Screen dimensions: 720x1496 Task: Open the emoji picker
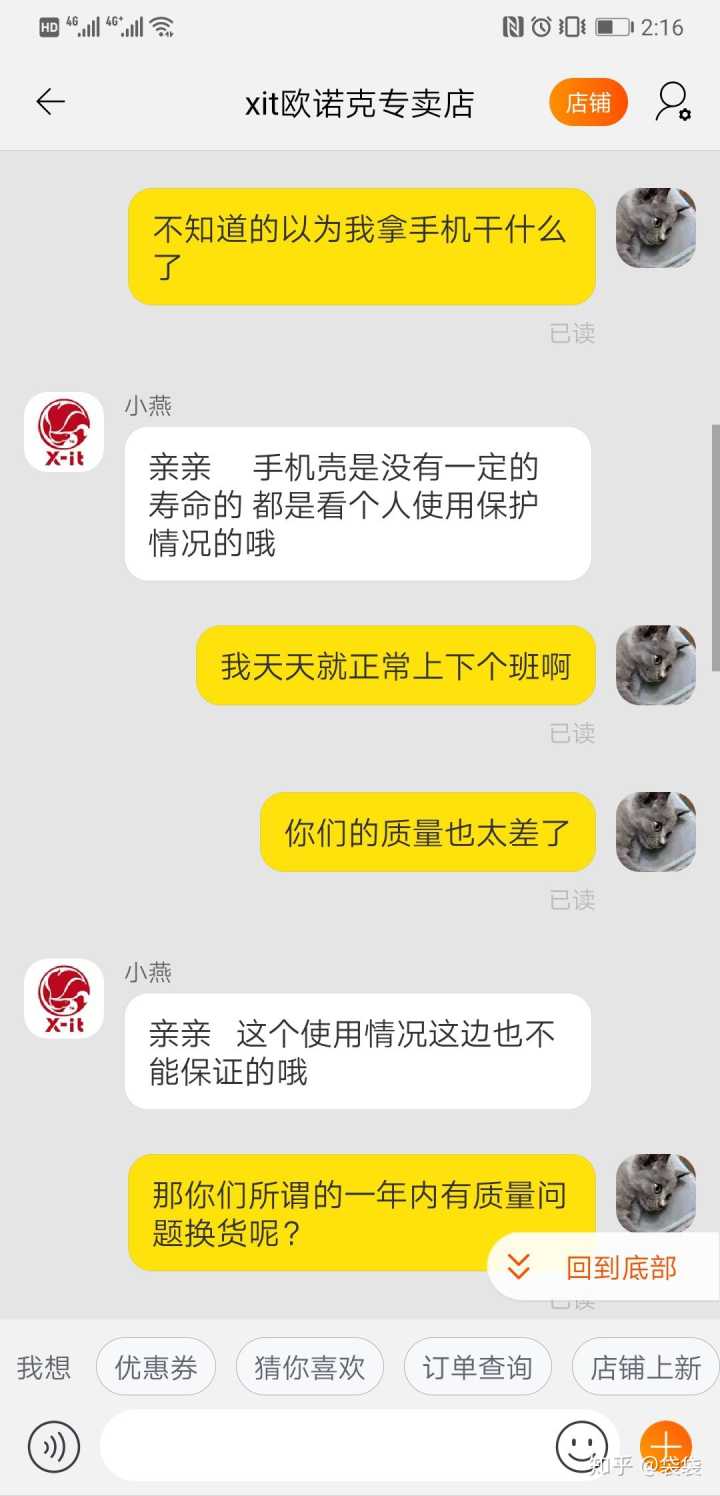coord(581,1446)
